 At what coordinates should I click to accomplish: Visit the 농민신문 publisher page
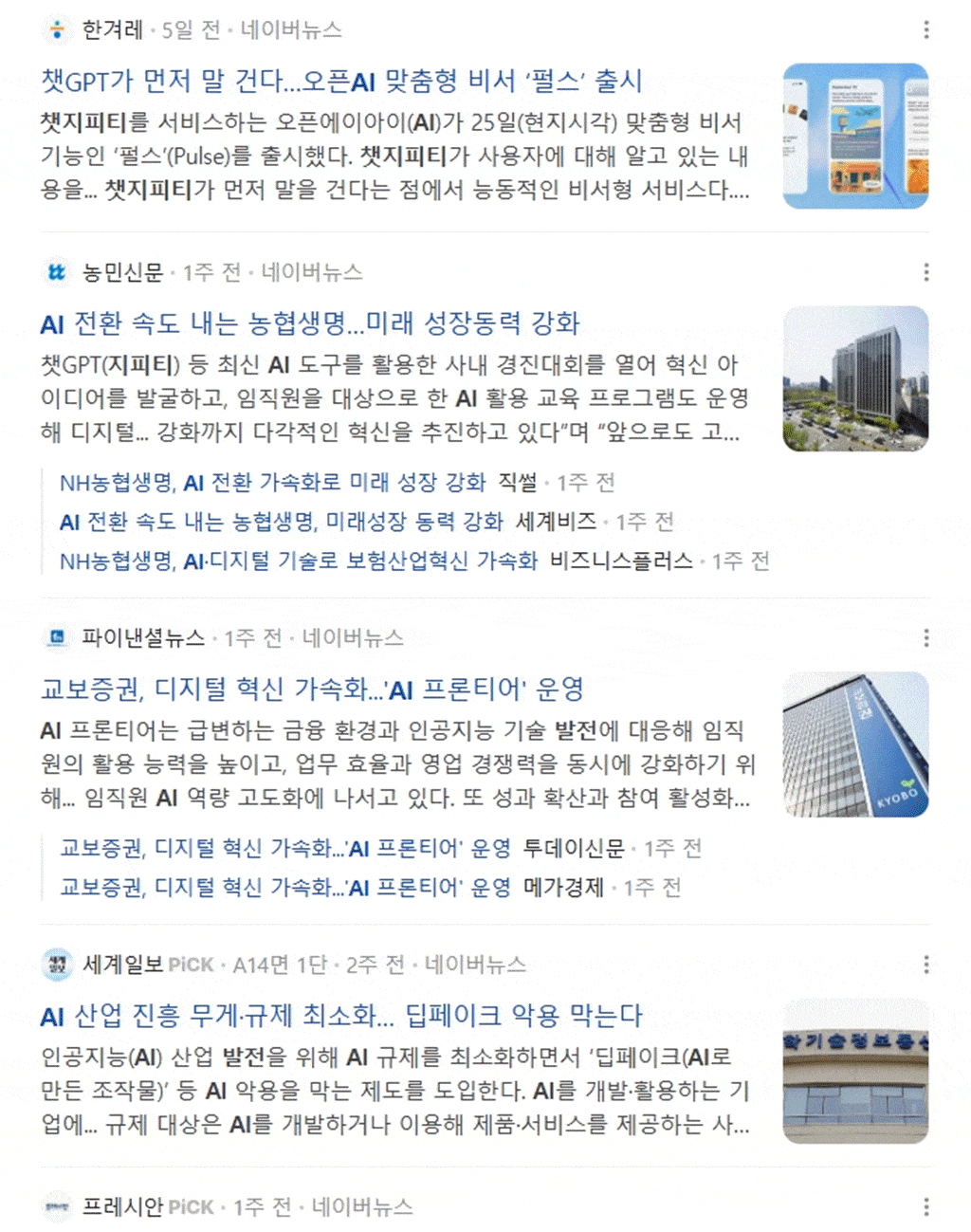[122, 272]
